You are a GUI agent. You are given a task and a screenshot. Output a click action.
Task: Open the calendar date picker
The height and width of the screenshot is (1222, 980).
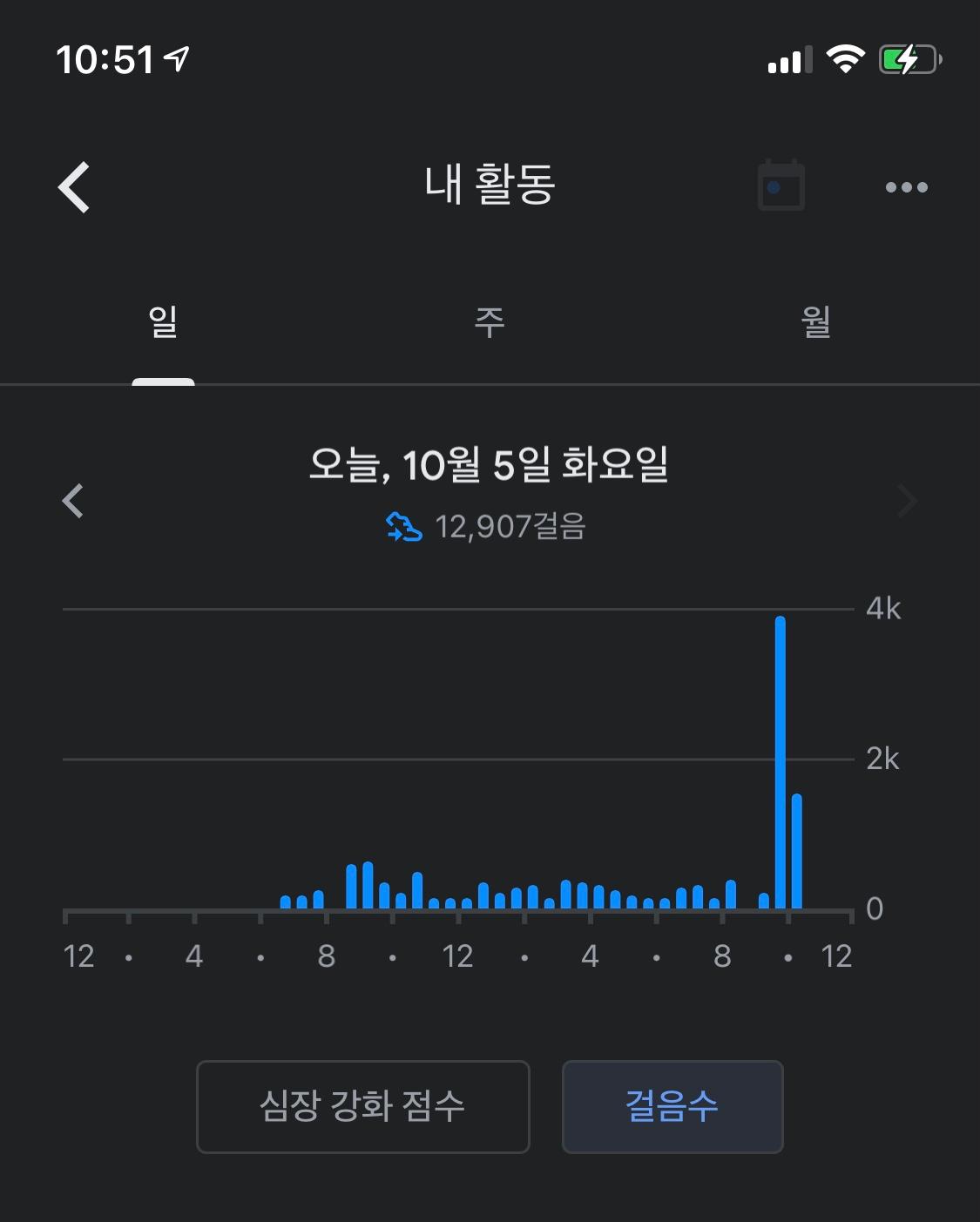coord(781,186)
